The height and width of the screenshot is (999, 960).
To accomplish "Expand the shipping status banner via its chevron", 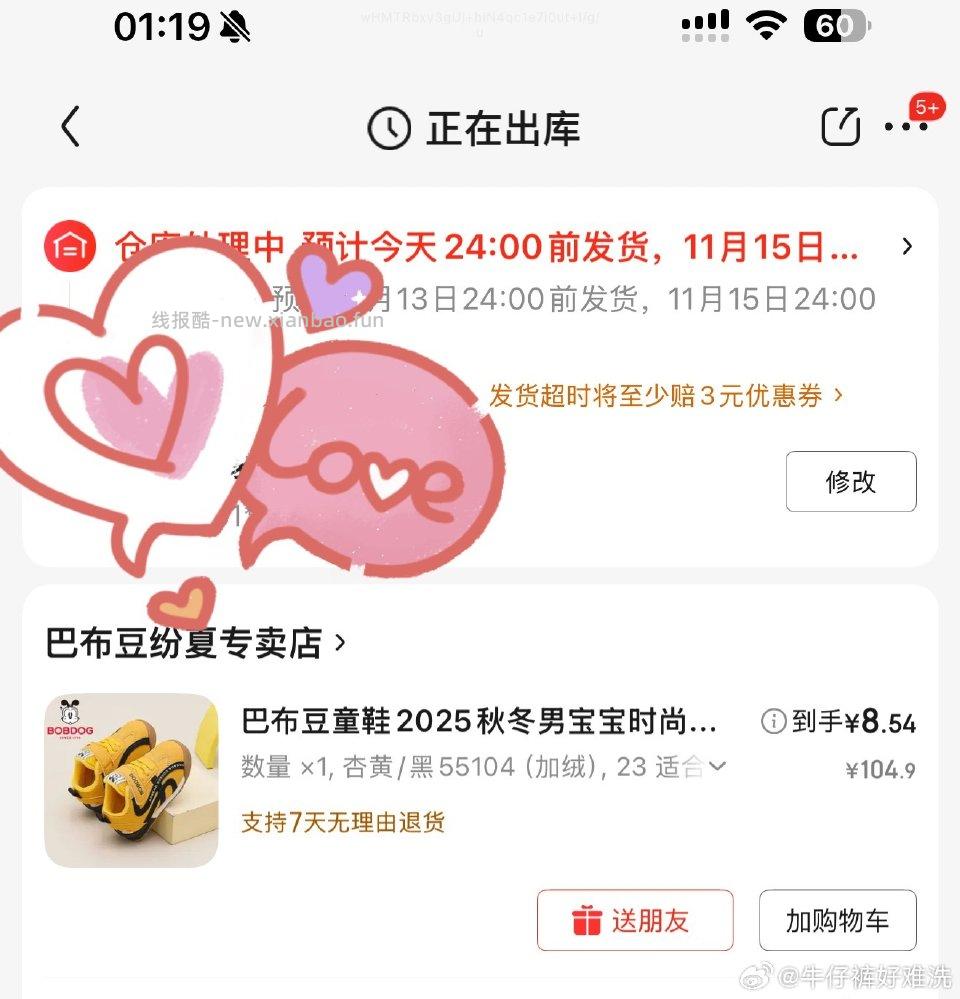I will tap(908, 246).
